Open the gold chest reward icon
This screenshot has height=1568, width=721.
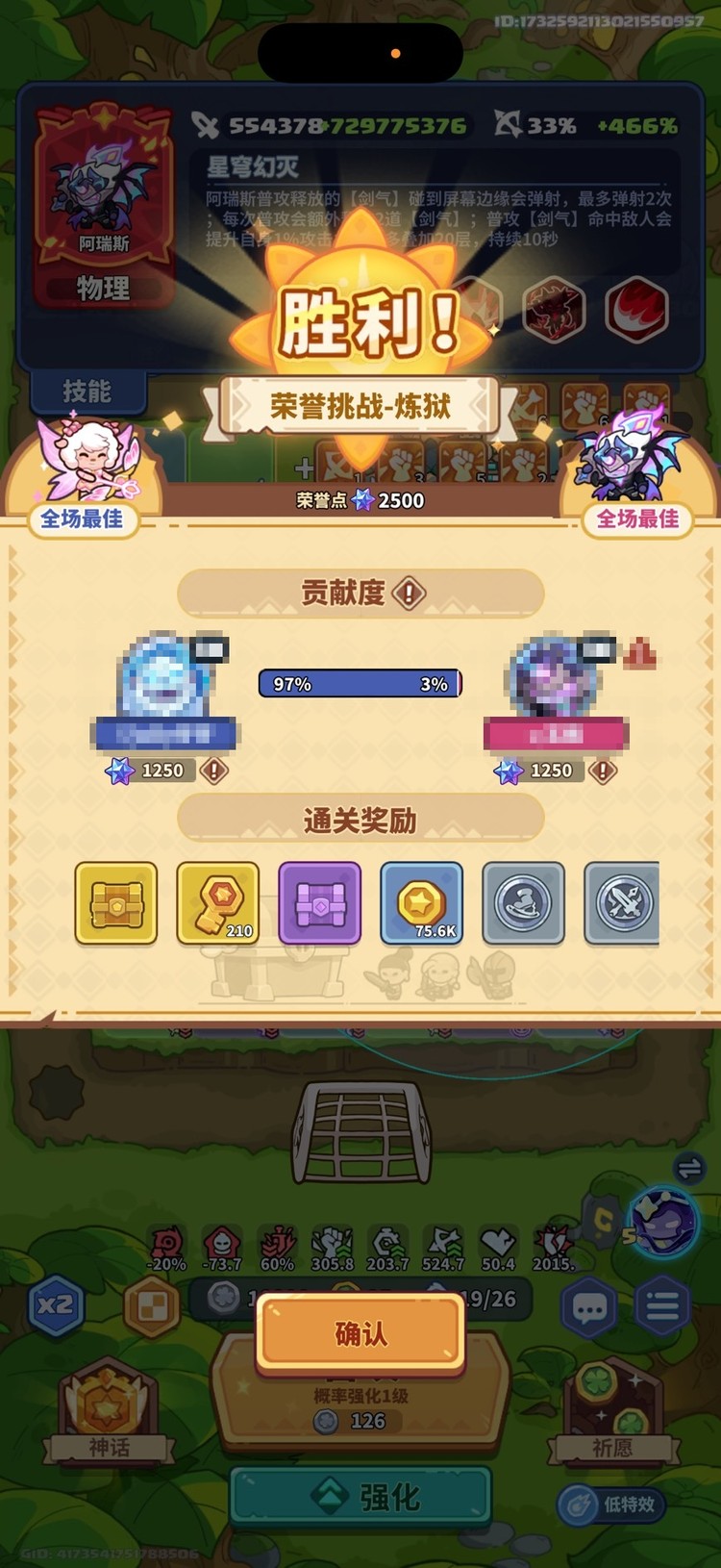coord(115,904)
